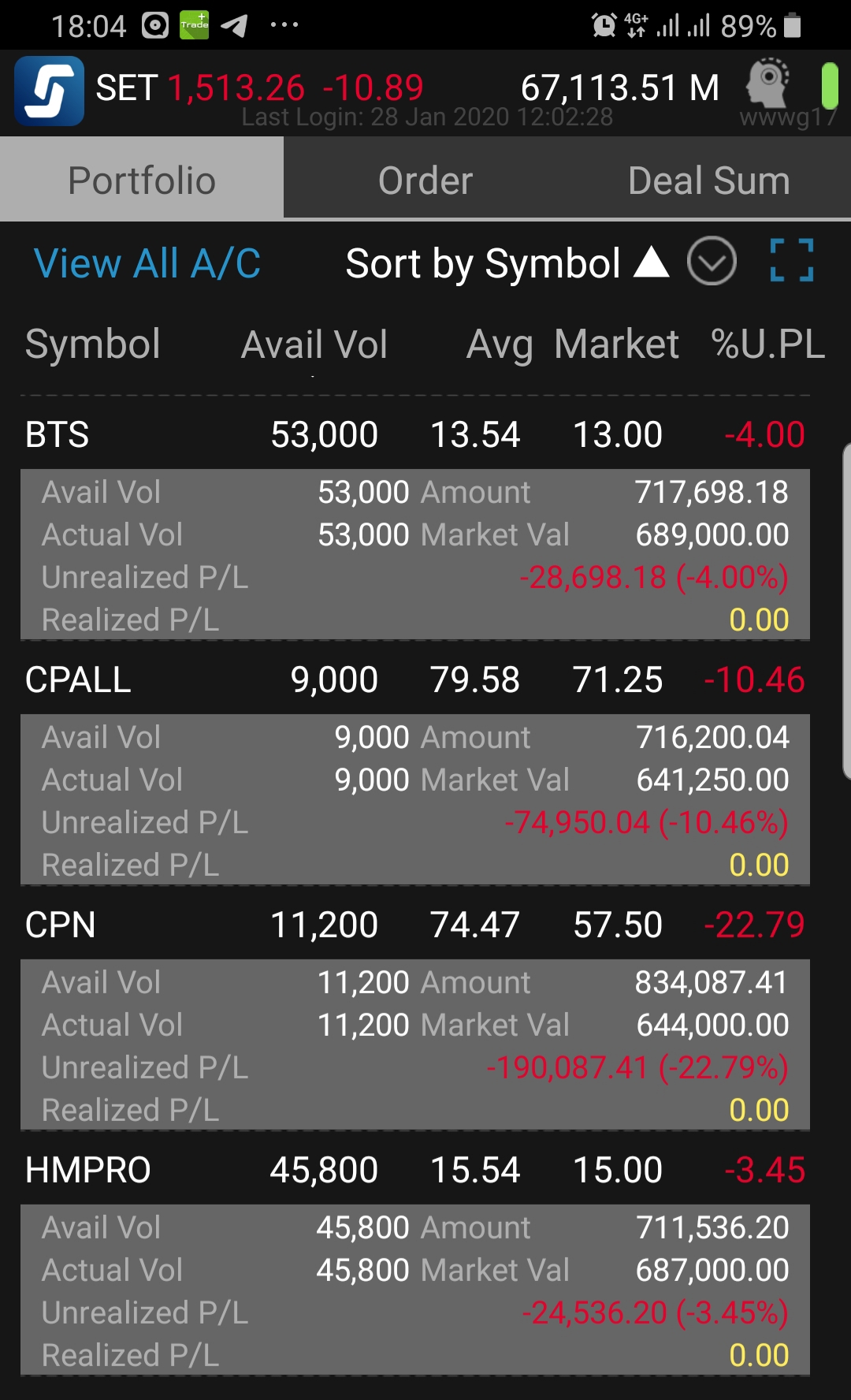Select the CPN stock row
Screen dimensions: 851x1400
coord(415,925)
